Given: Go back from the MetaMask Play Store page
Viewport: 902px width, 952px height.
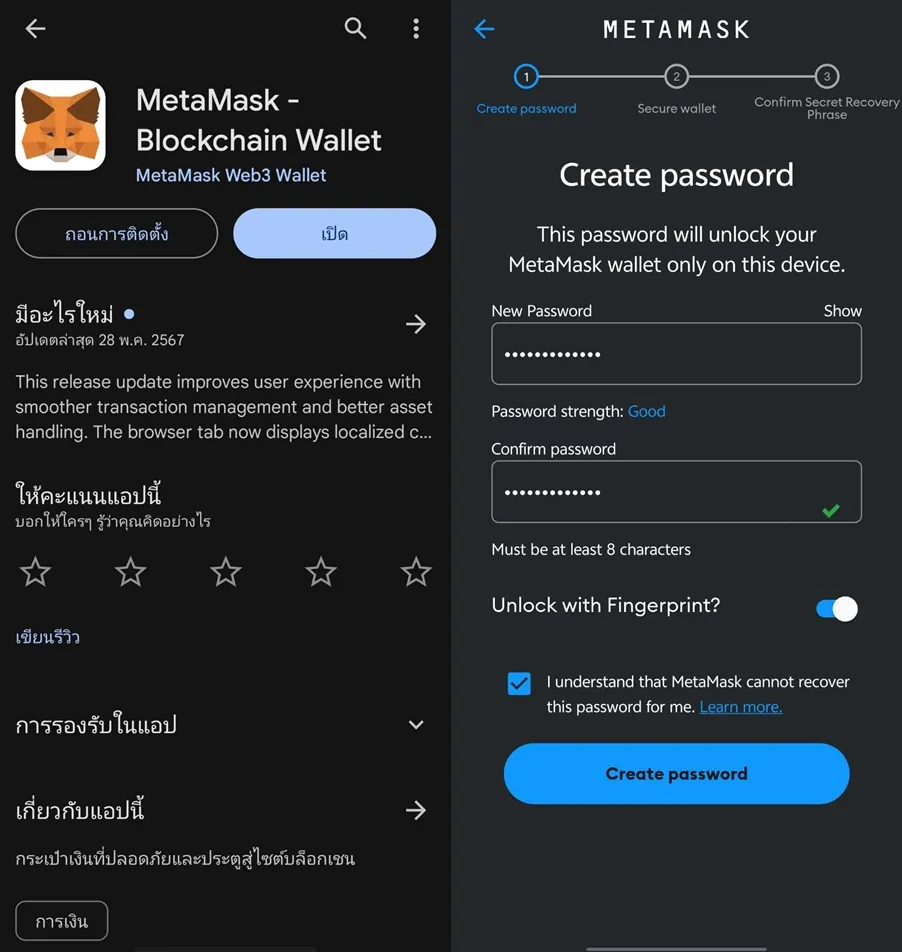Looking at the screenshot, I should point(36,29).
